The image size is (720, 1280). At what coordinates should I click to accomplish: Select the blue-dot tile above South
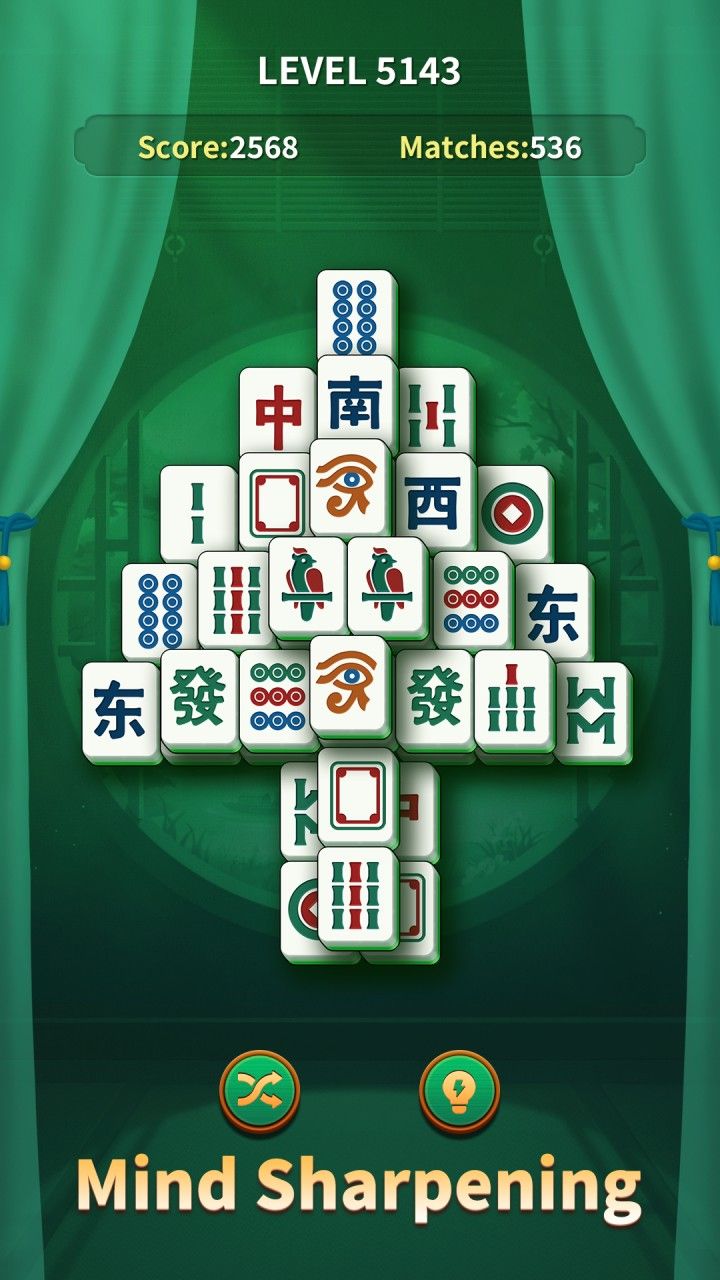point(356,312)
